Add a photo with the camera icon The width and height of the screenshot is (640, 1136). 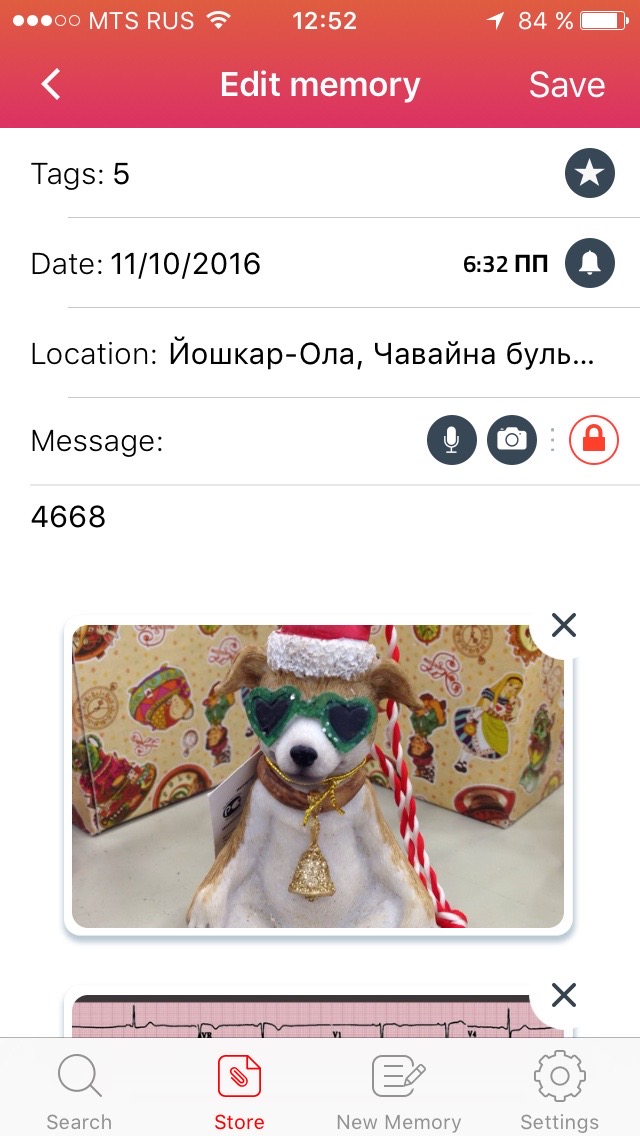coord(511,440)
